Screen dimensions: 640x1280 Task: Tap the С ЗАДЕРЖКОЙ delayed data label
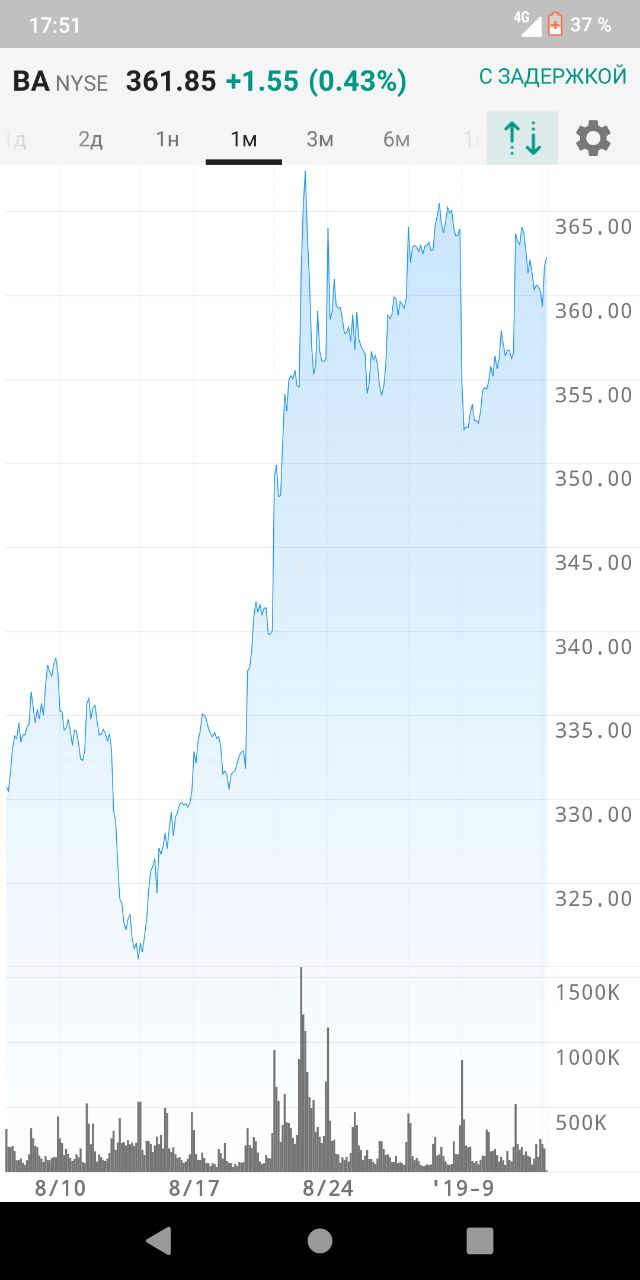[x=552, y=77]
